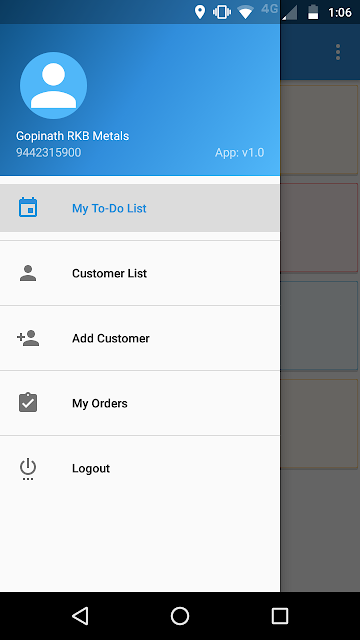
Task: Select Add Customer from the drawer
Action: pos(140,338)
